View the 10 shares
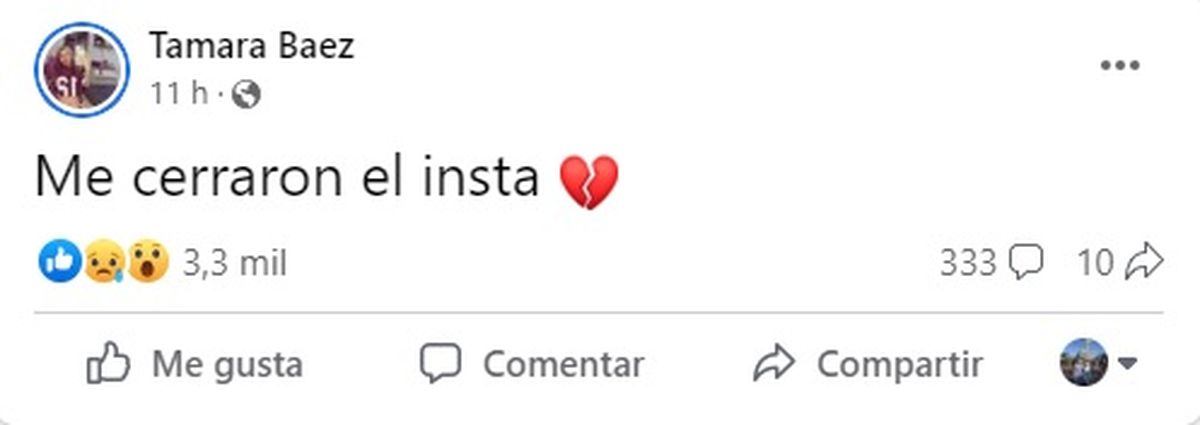The width and height of the screenshot is (1200, 425). click(1119, 263)
